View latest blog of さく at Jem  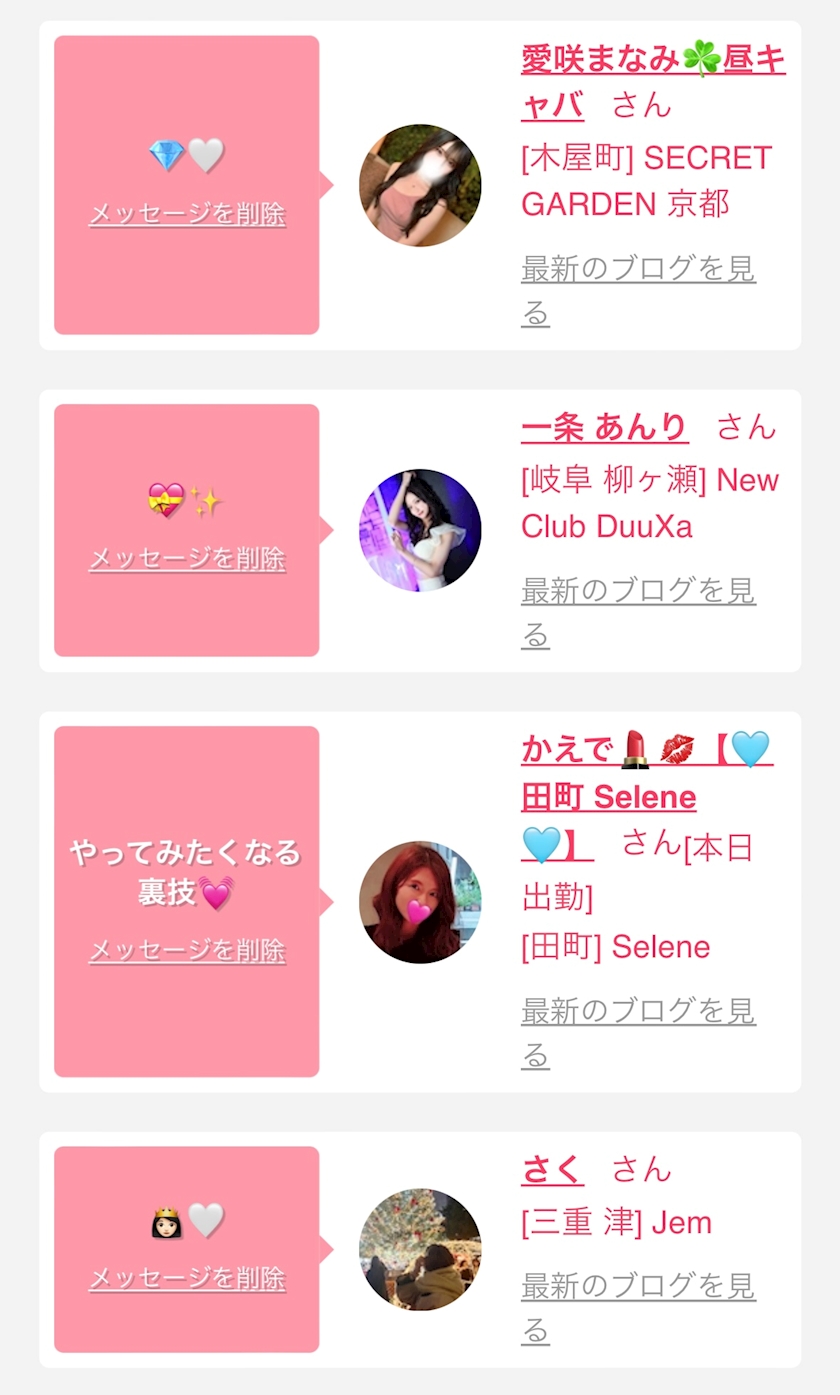tap(637, 1287)
